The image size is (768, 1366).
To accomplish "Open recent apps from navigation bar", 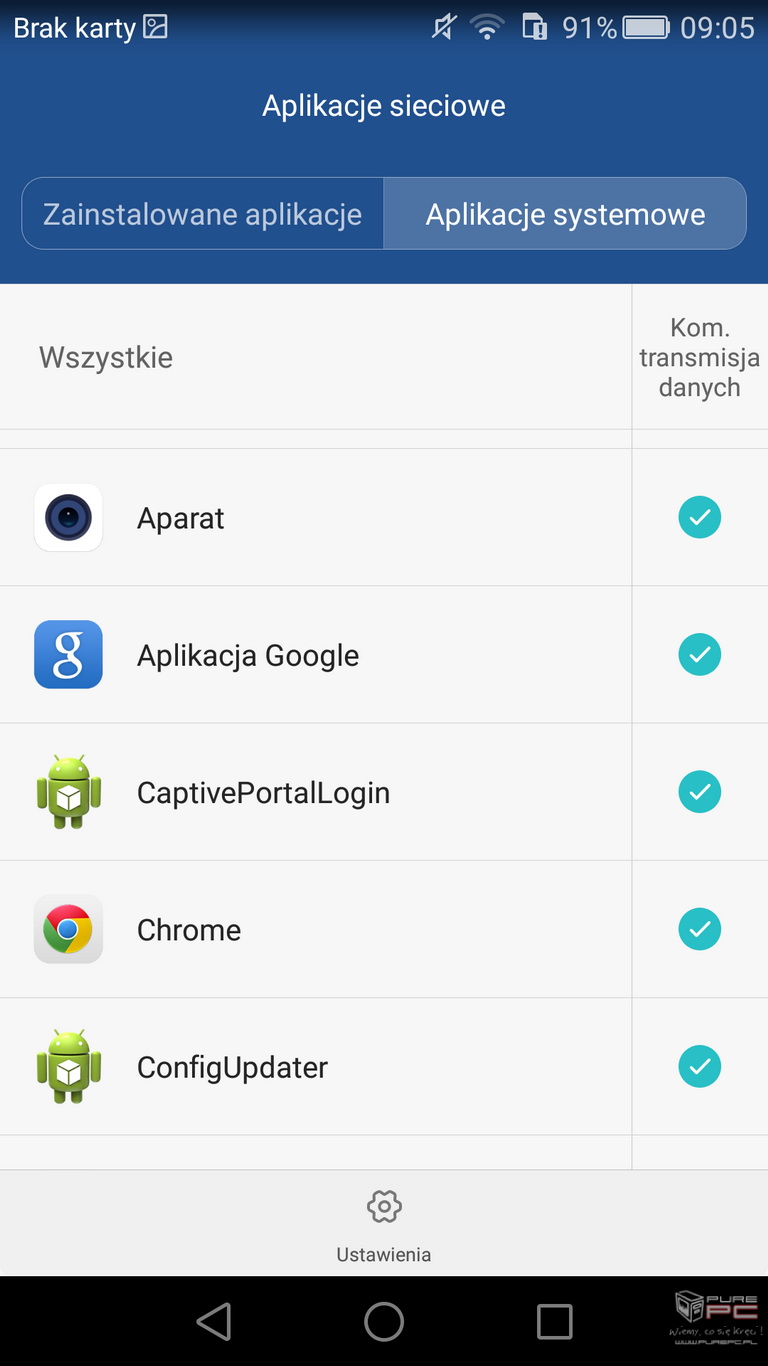I will 554,1321.
